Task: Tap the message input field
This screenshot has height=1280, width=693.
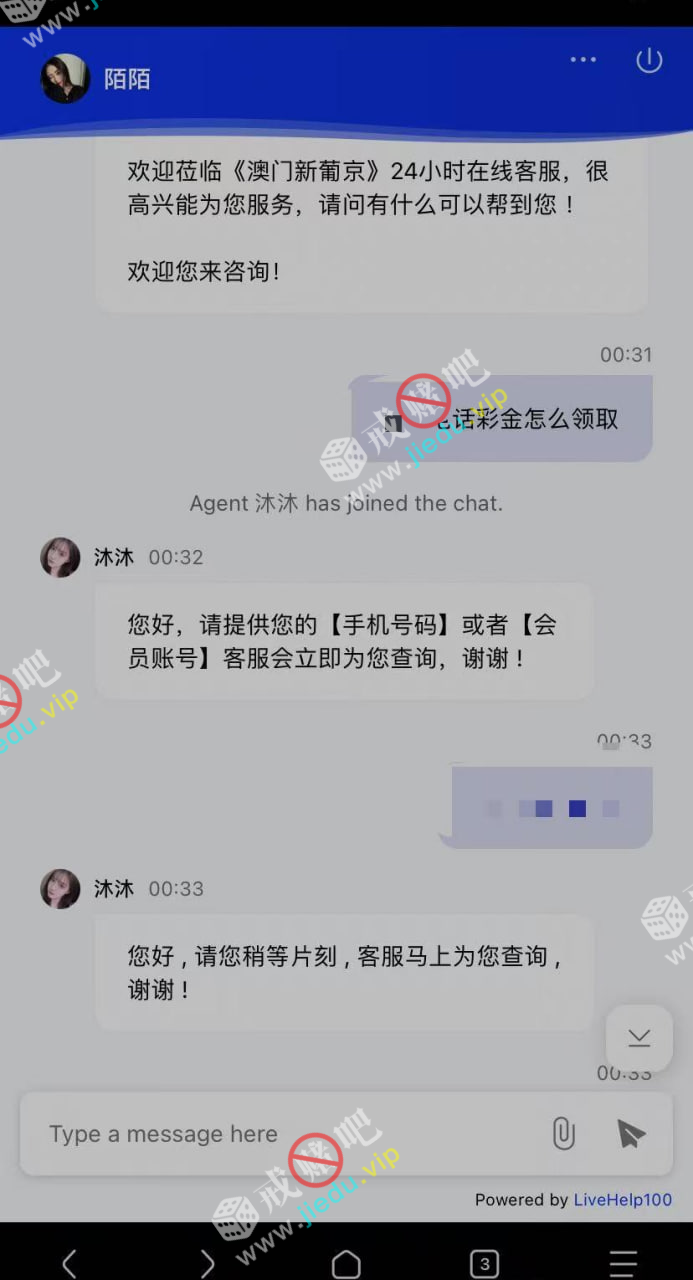Action: click(280, 1134)
